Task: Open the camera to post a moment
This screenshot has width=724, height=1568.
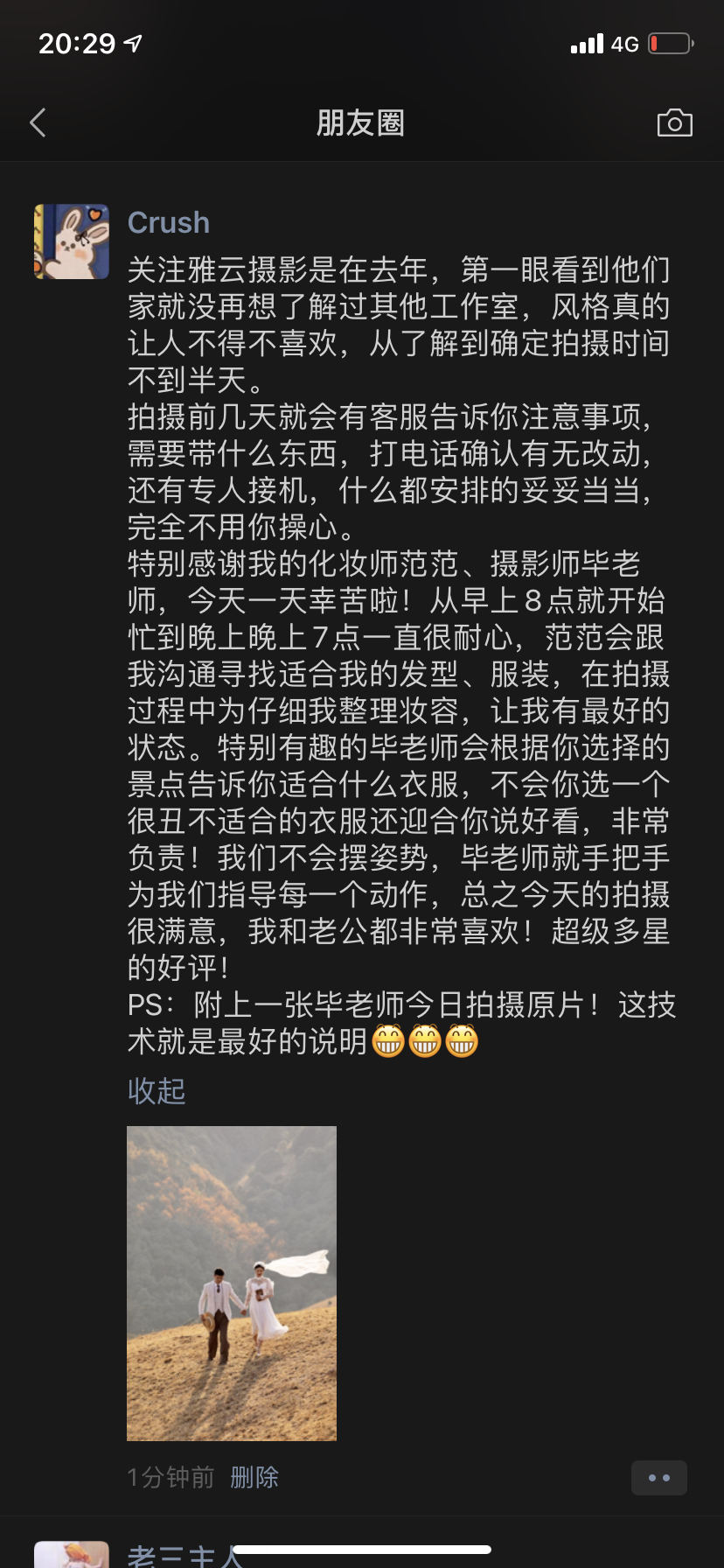Action: click(x=674, y=123)
